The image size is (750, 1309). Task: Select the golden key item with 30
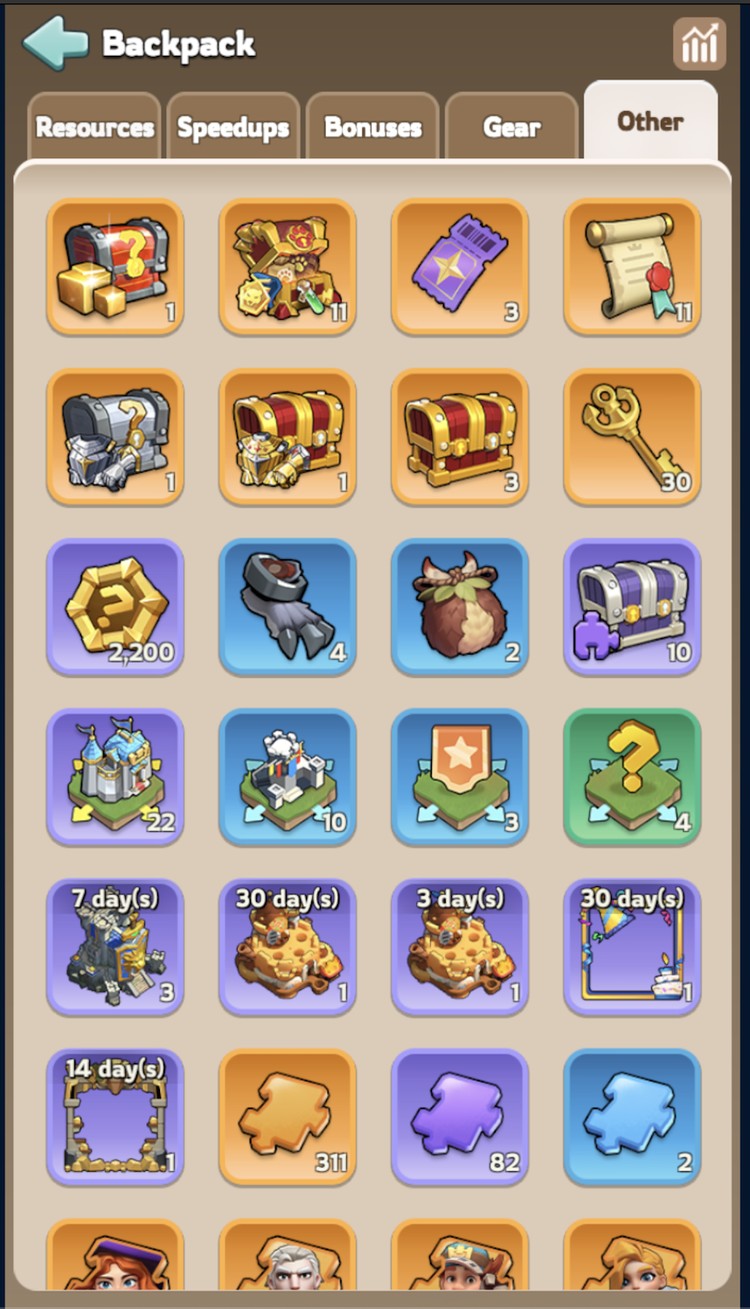pyautogui.click(x=632, y=437)
